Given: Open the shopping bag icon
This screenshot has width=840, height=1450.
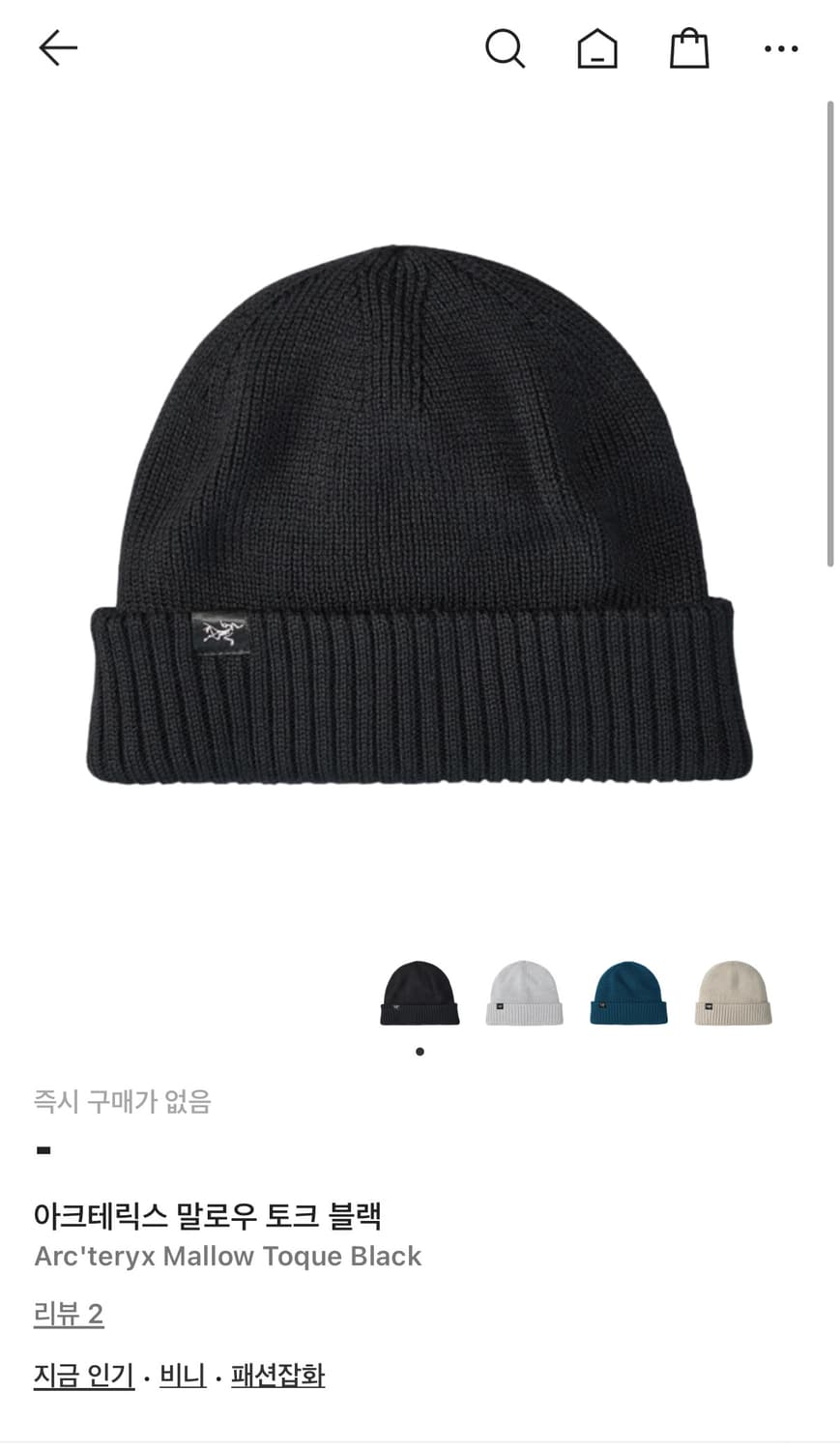Looking at the screenshot, I should pos(689,47).
